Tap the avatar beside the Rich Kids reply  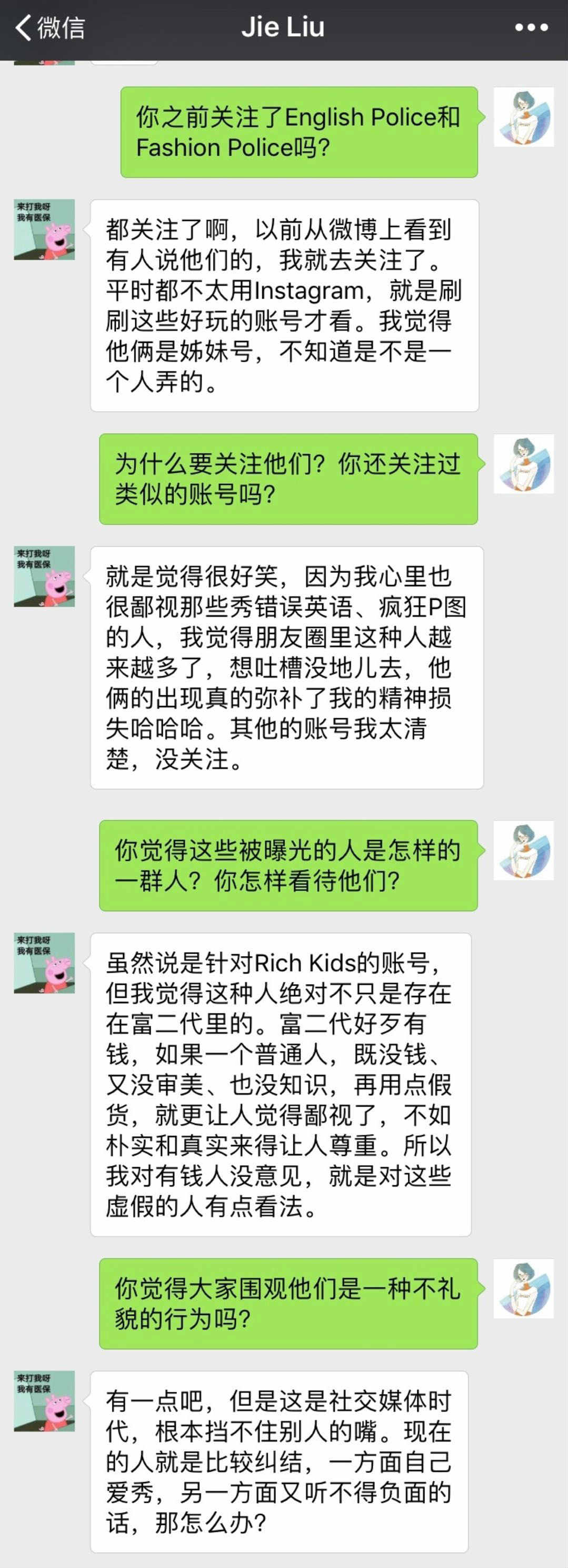click(44, 962)
